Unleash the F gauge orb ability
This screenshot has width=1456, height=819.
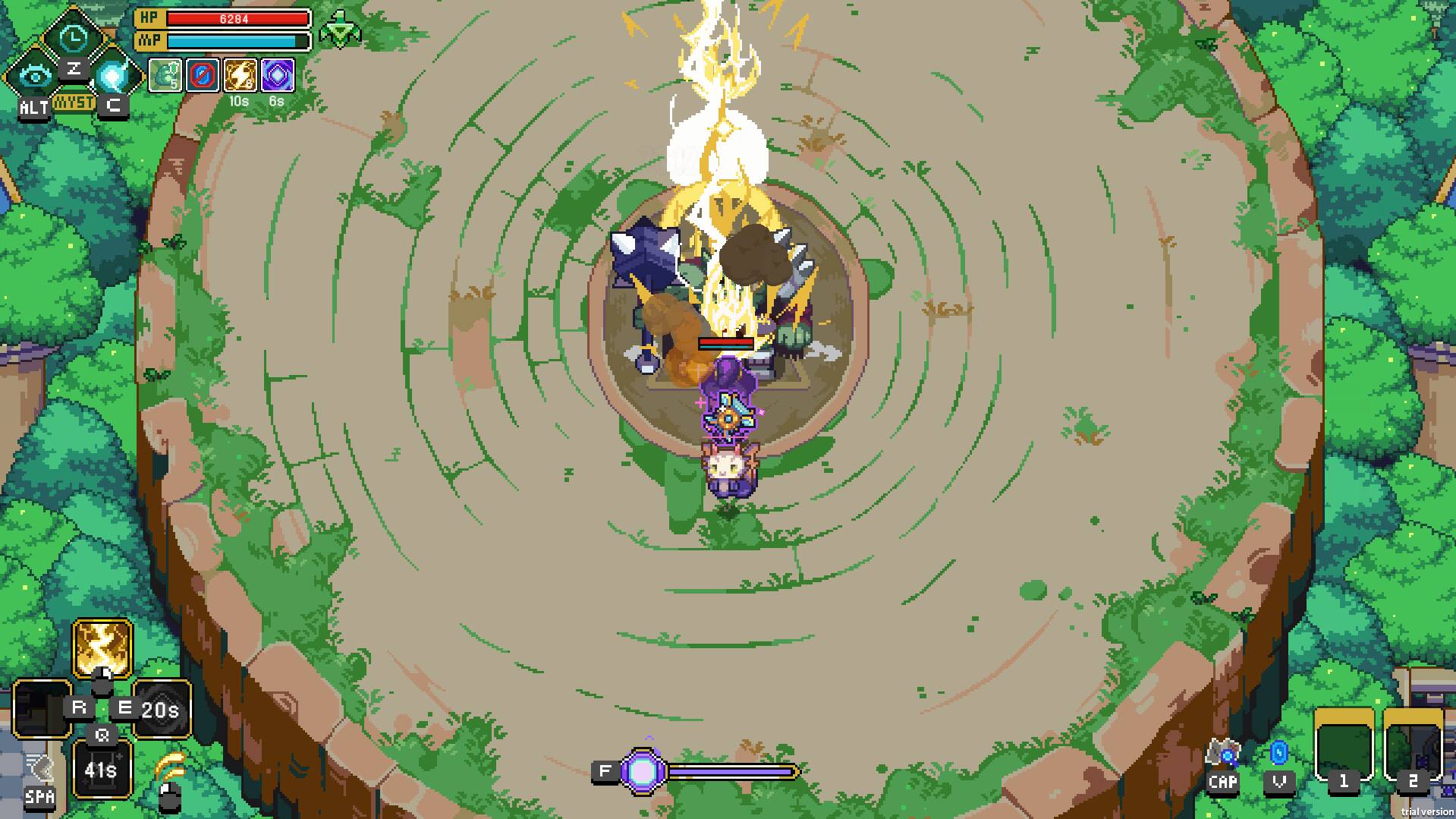pyautogui.click(x=643, y=771)
